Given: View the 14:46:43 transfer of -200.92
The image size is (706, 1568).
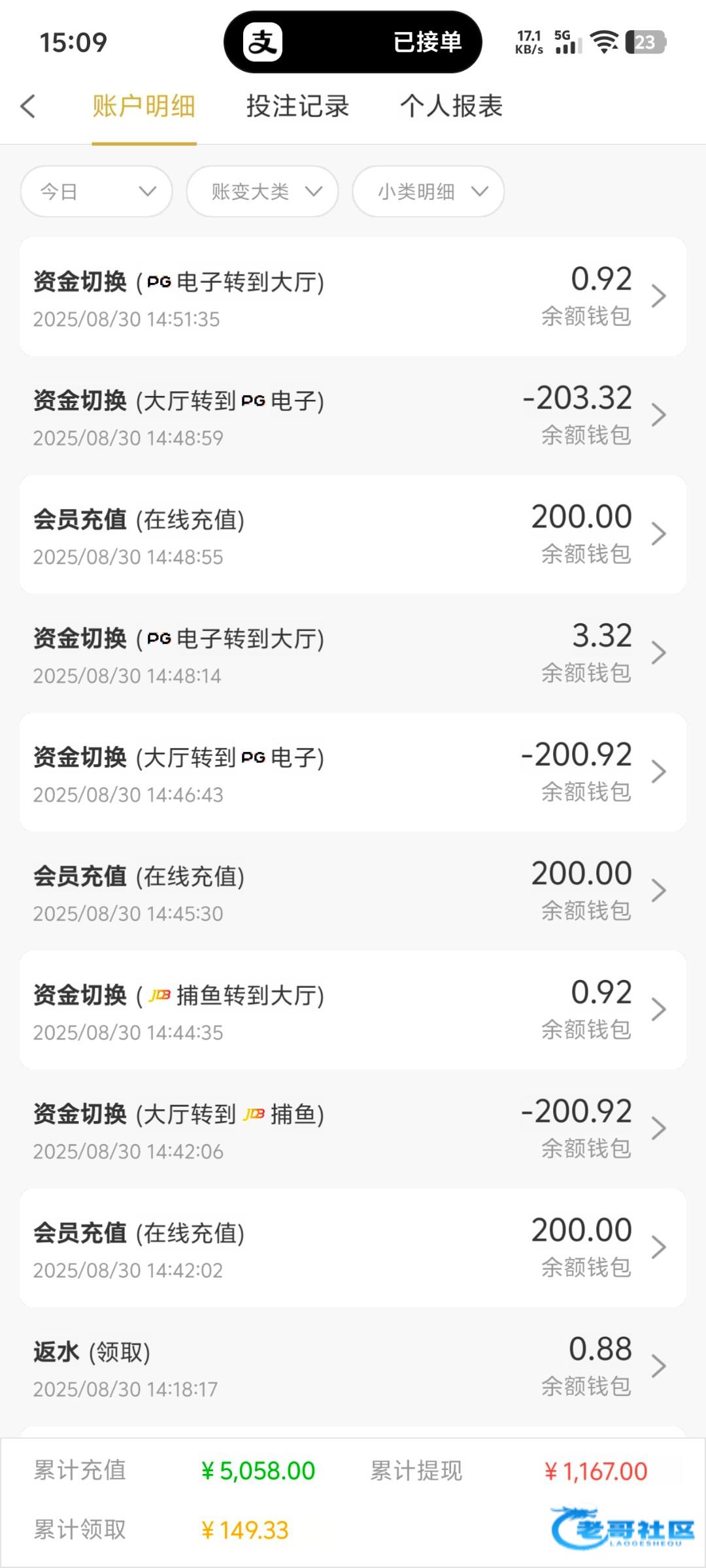Looking at the screenshot, I should coord(353,772).
